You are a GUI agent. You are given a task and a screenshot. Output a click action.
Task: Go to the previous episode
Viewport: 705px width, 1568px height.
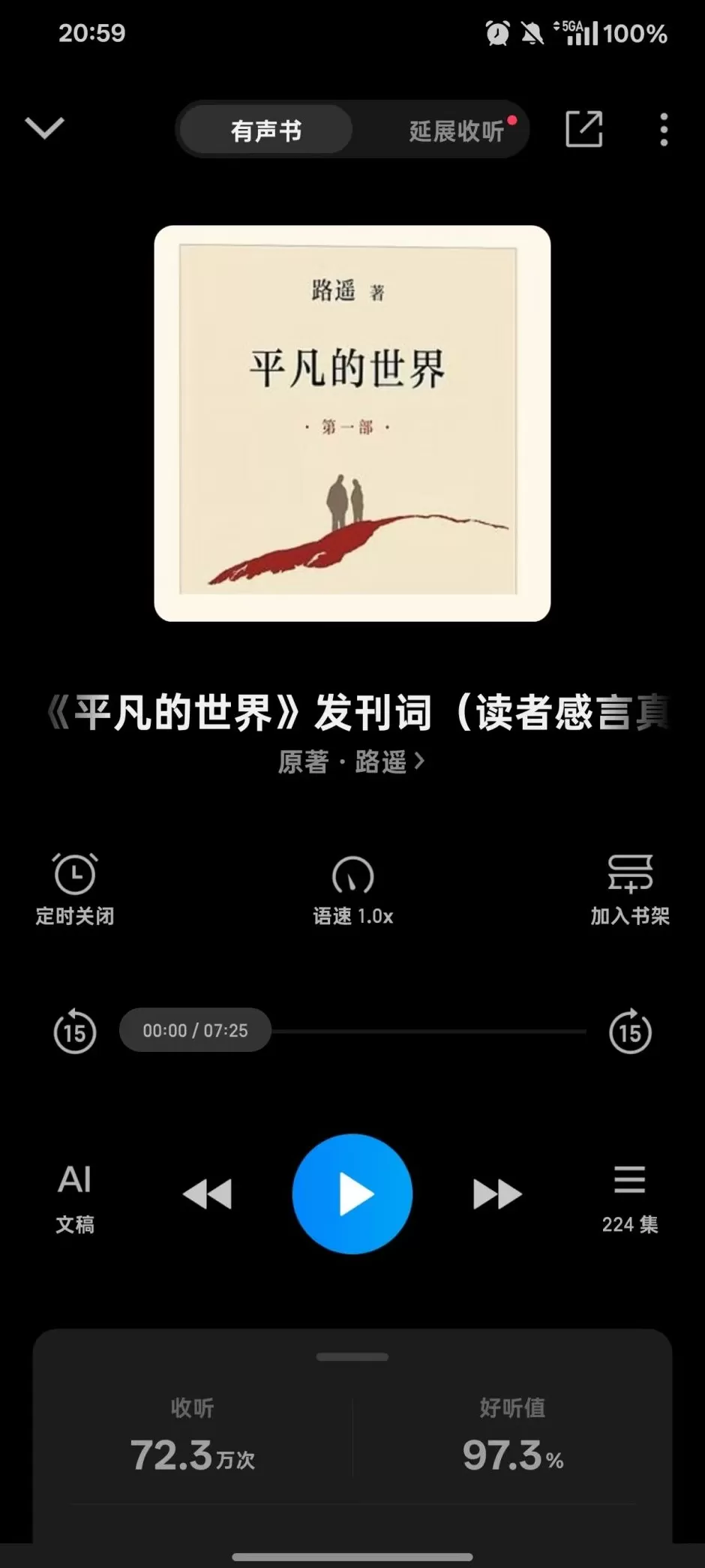tap(208, 1194)
